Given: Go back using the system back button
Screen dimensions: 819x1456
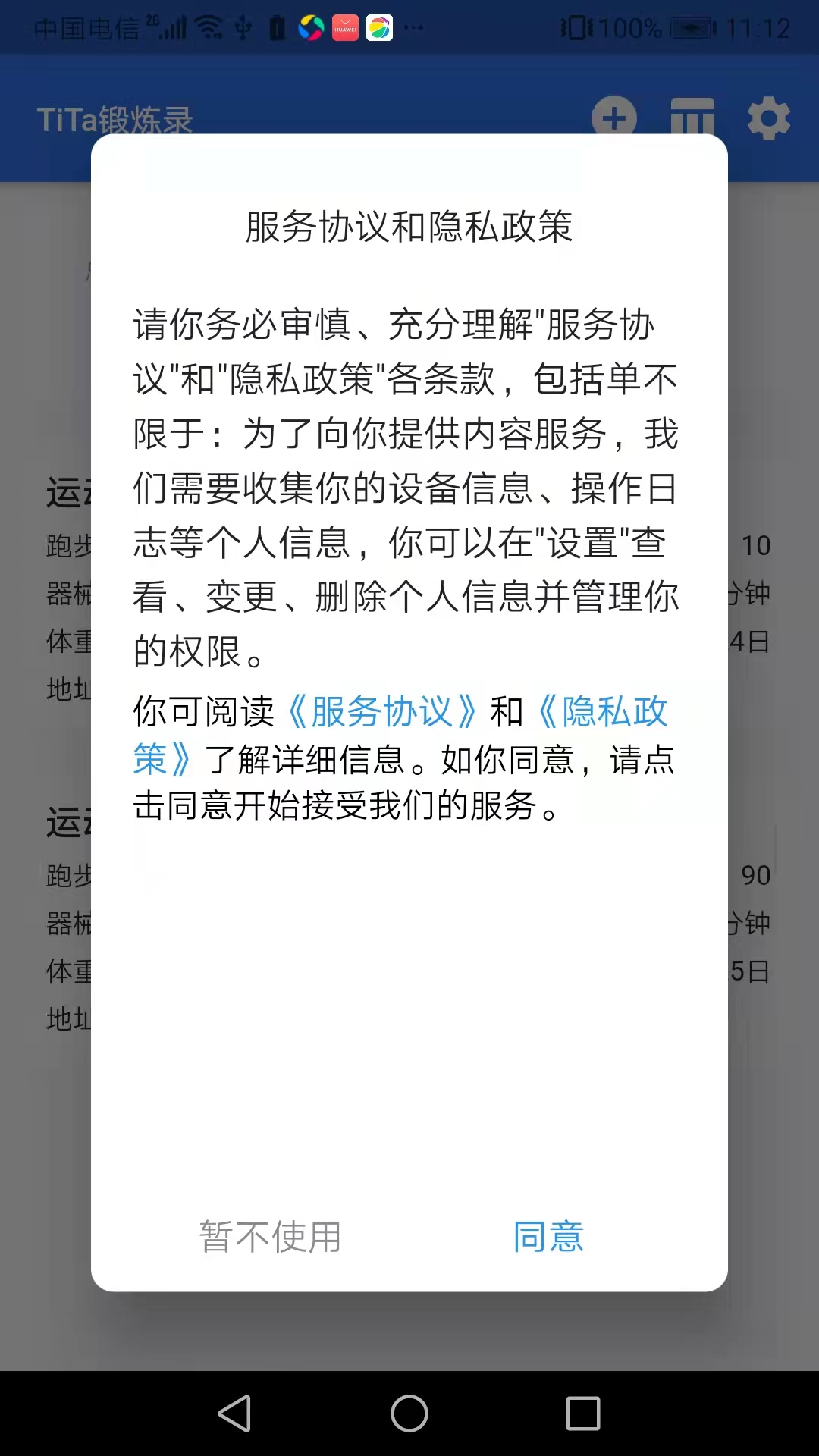Looking at the screenshot, I should tap(234, 1414).
